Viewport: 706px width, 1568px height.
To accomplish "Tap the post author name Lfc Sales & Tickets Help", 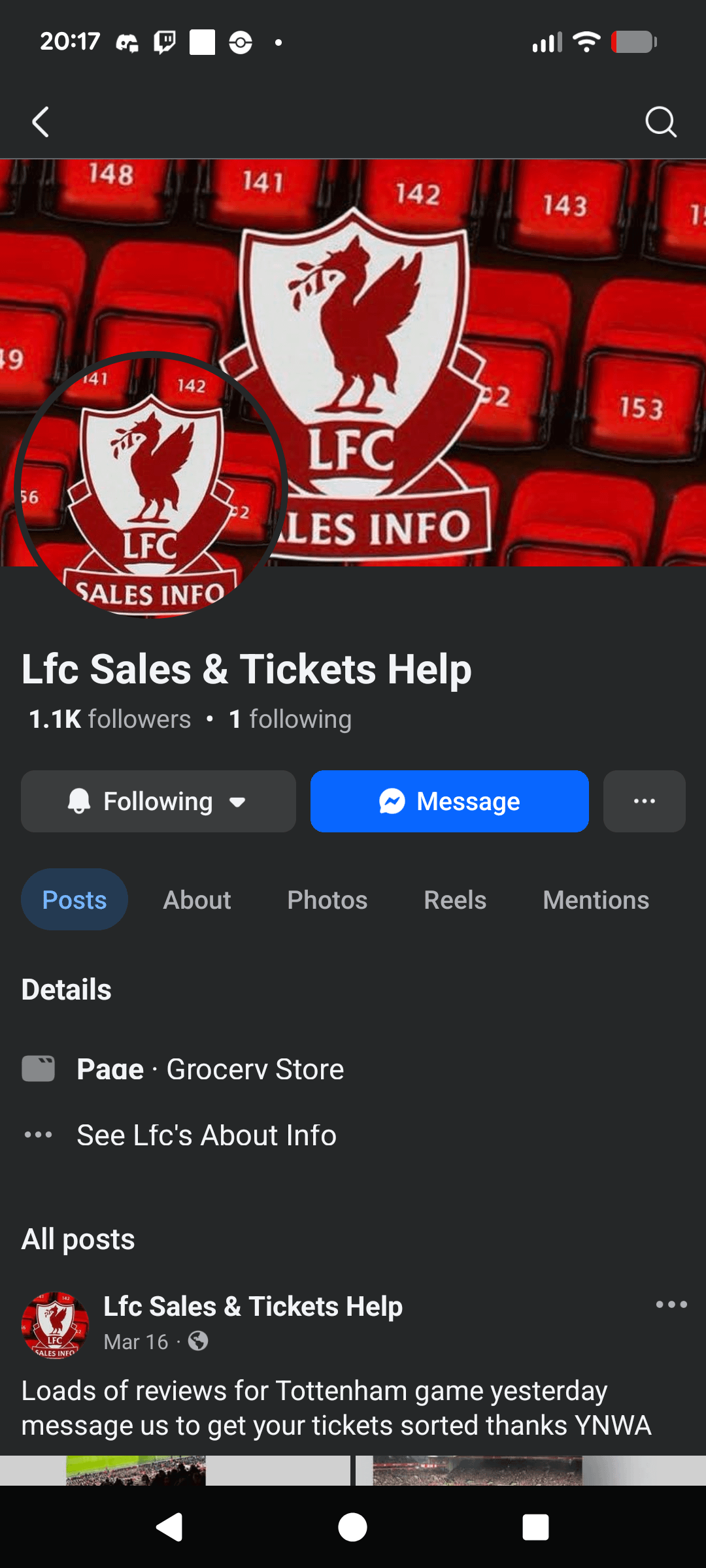I will [253, 1307].
